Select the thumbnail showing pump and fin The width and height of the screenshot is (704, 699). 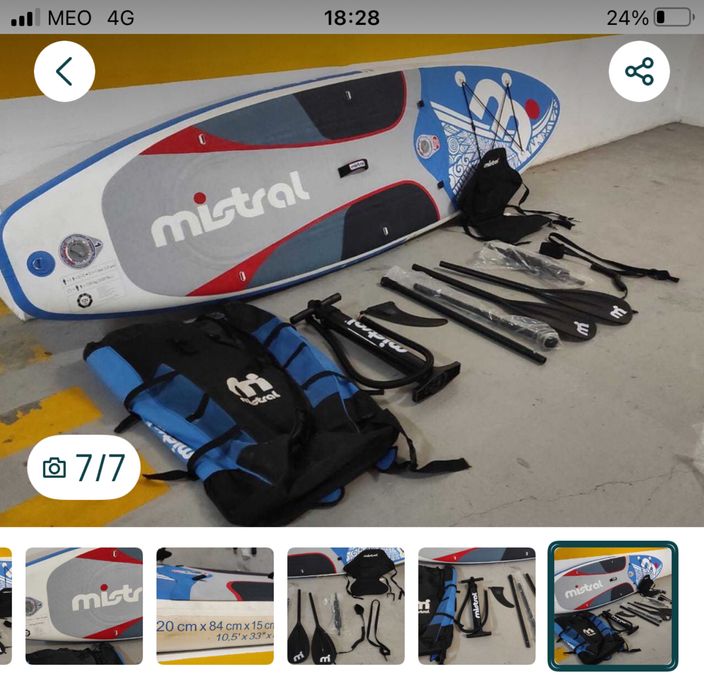coord(477,606)
